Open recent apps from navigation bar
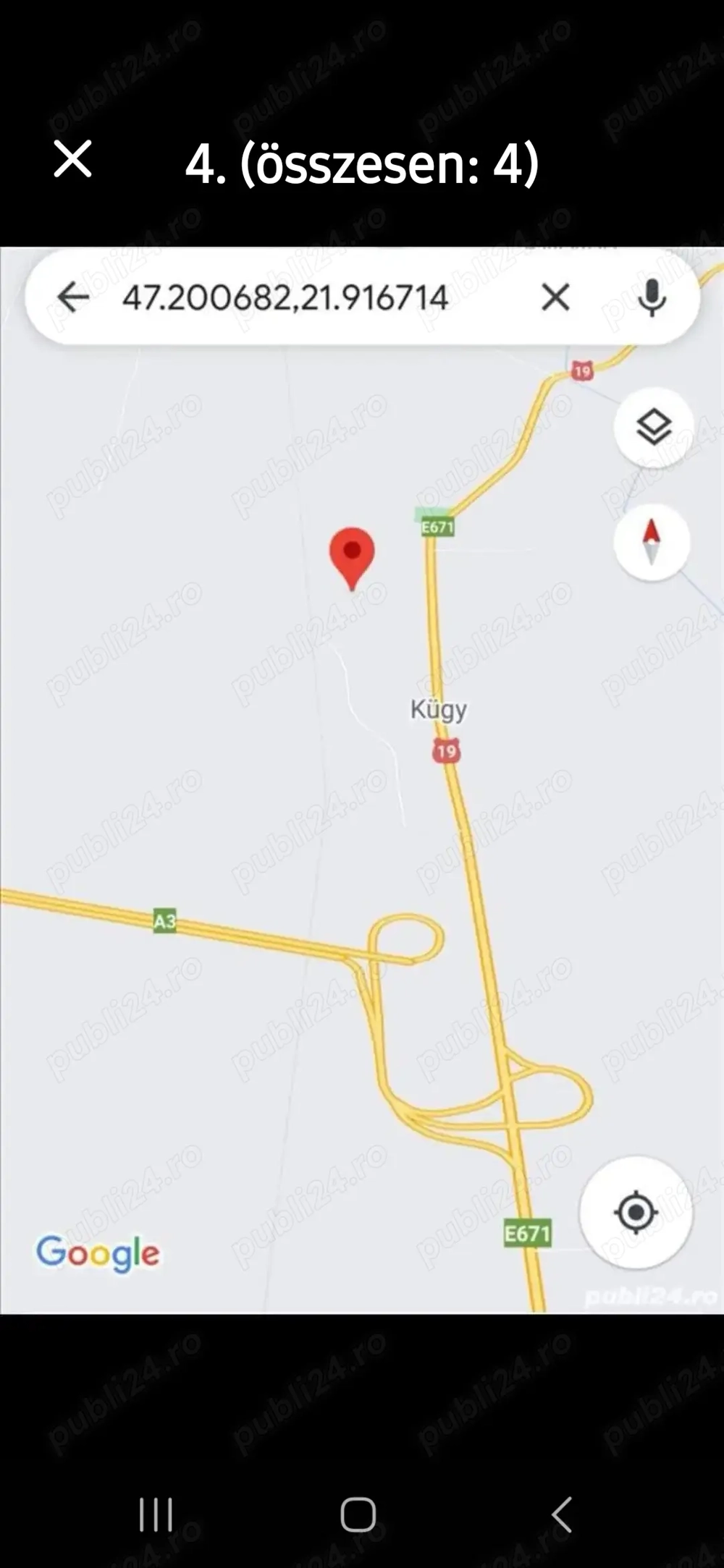The image size is (724, 1568). 156,1514
